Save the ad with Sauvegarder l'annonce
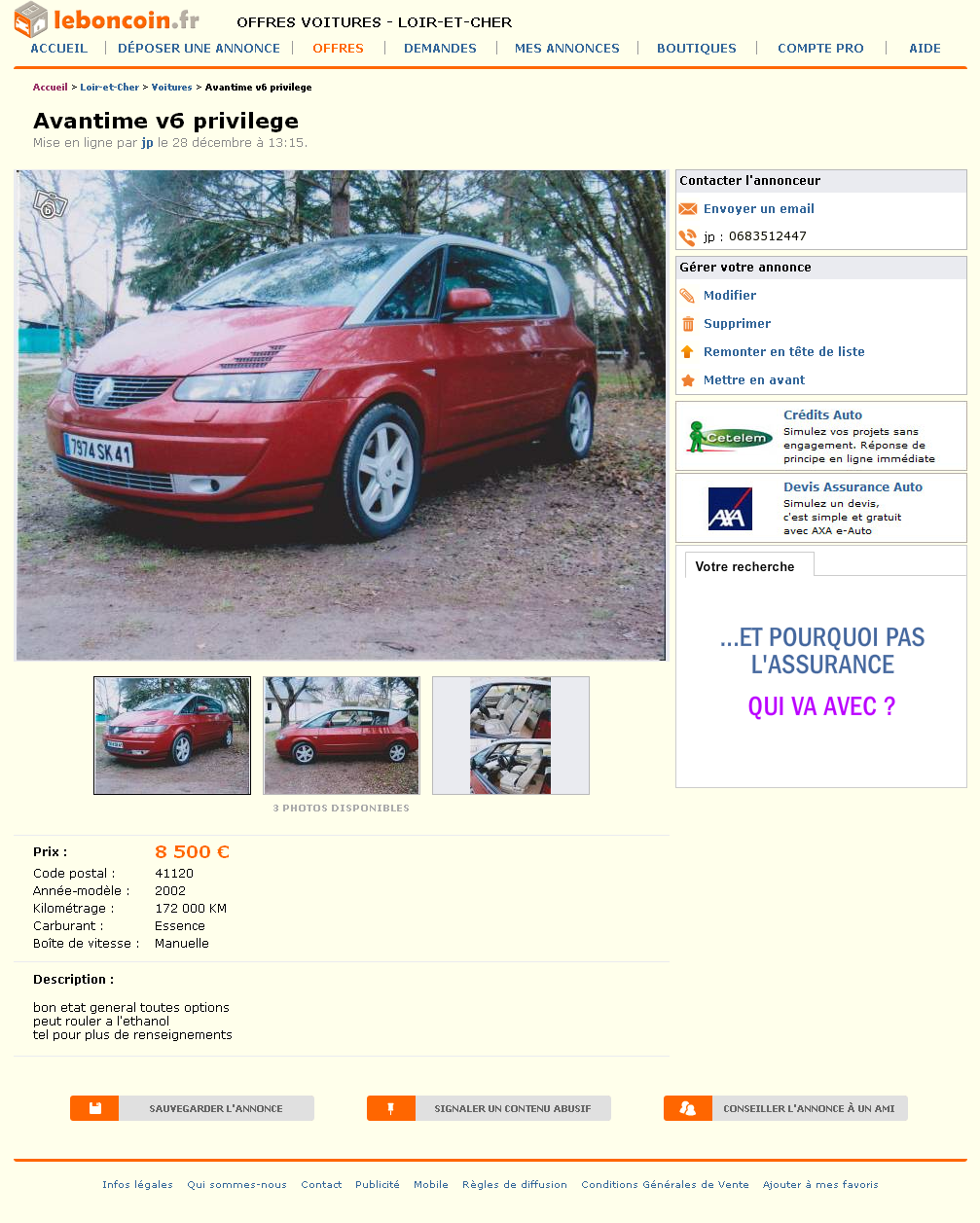This screenshot has height=1223, width=980. pyautogui.click(x=193, y=1108)
